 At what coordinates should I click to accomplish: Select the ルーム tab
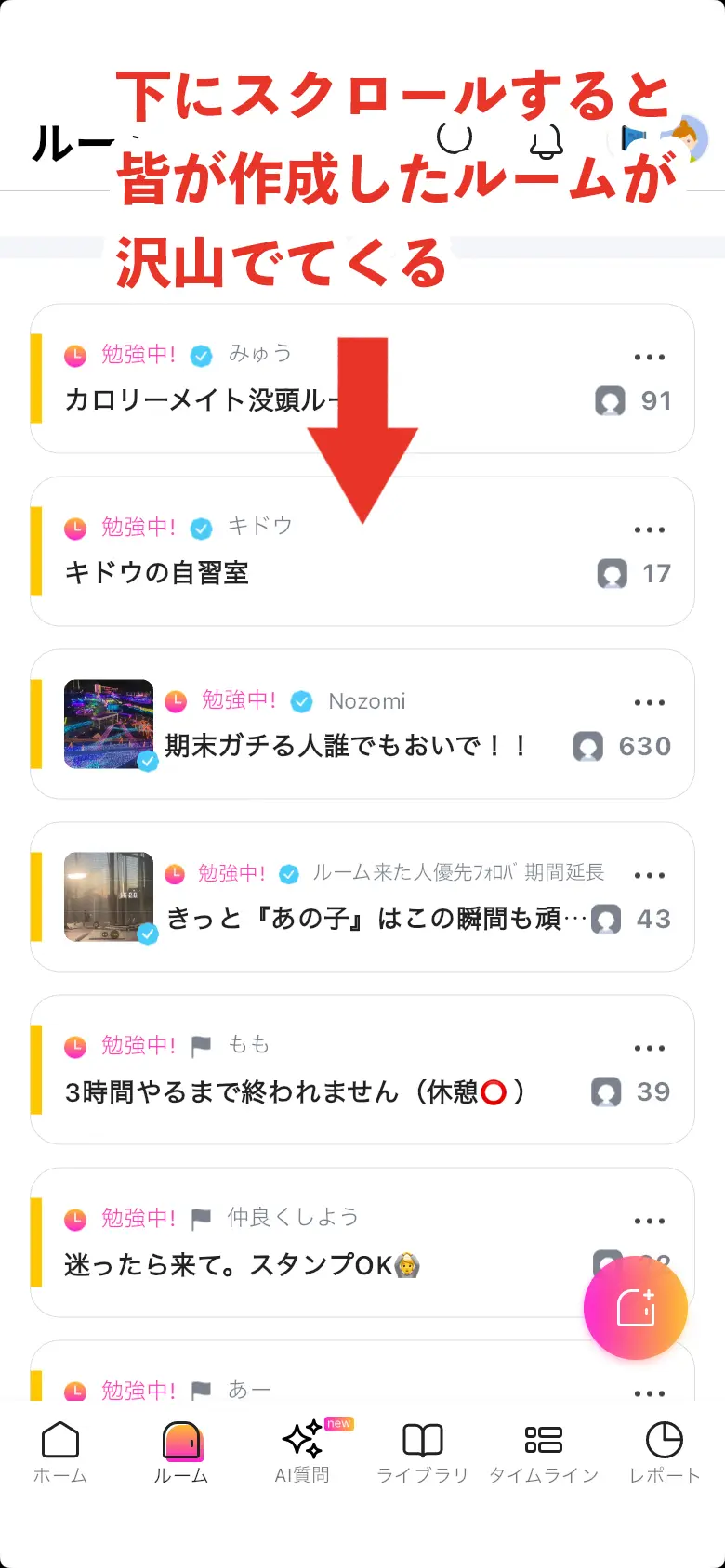181,1452
